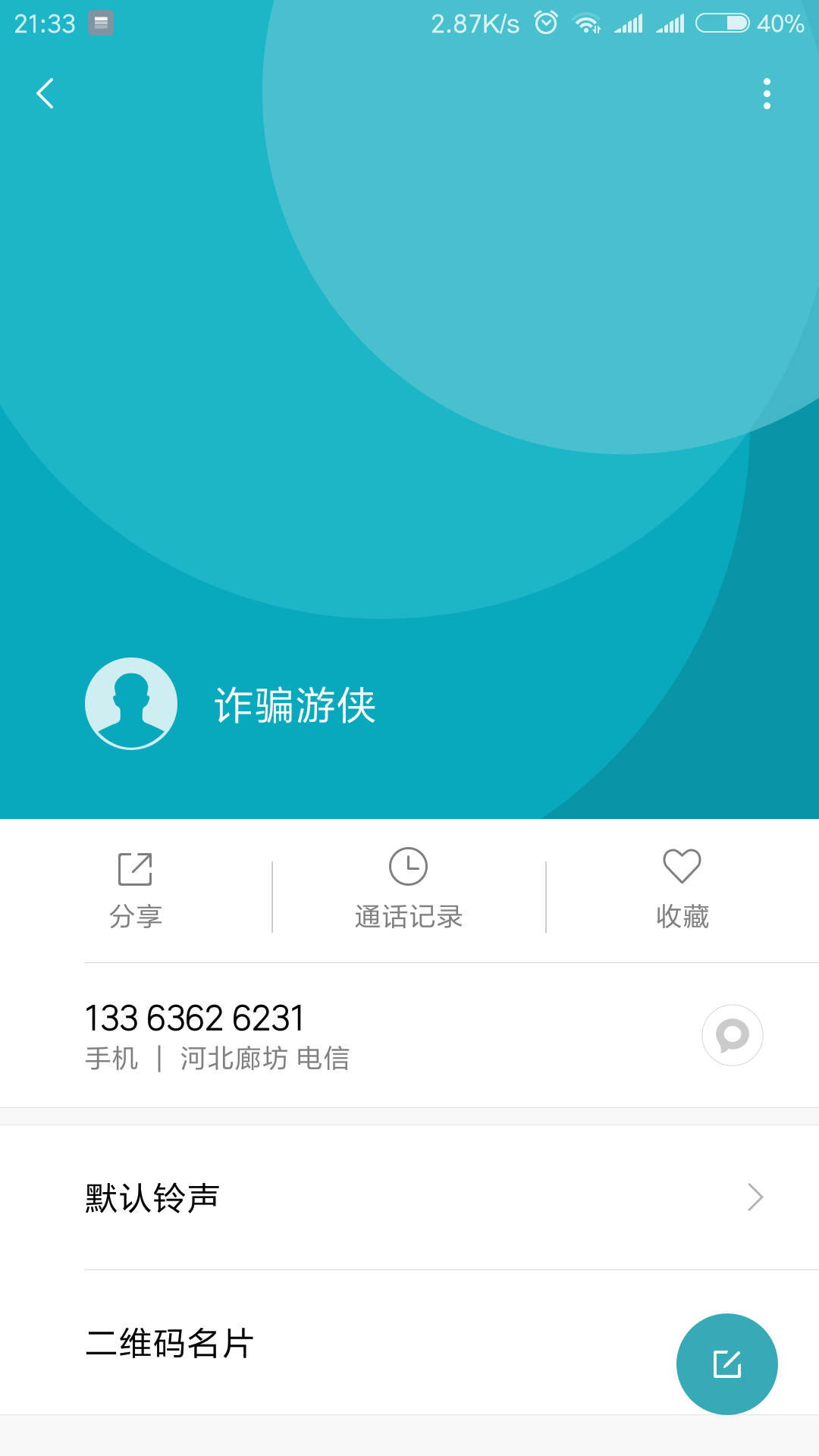The image size is (819, 1456).
Task: Open the 二维码名片 QR code card
Action: click(x=341, y=1343)
